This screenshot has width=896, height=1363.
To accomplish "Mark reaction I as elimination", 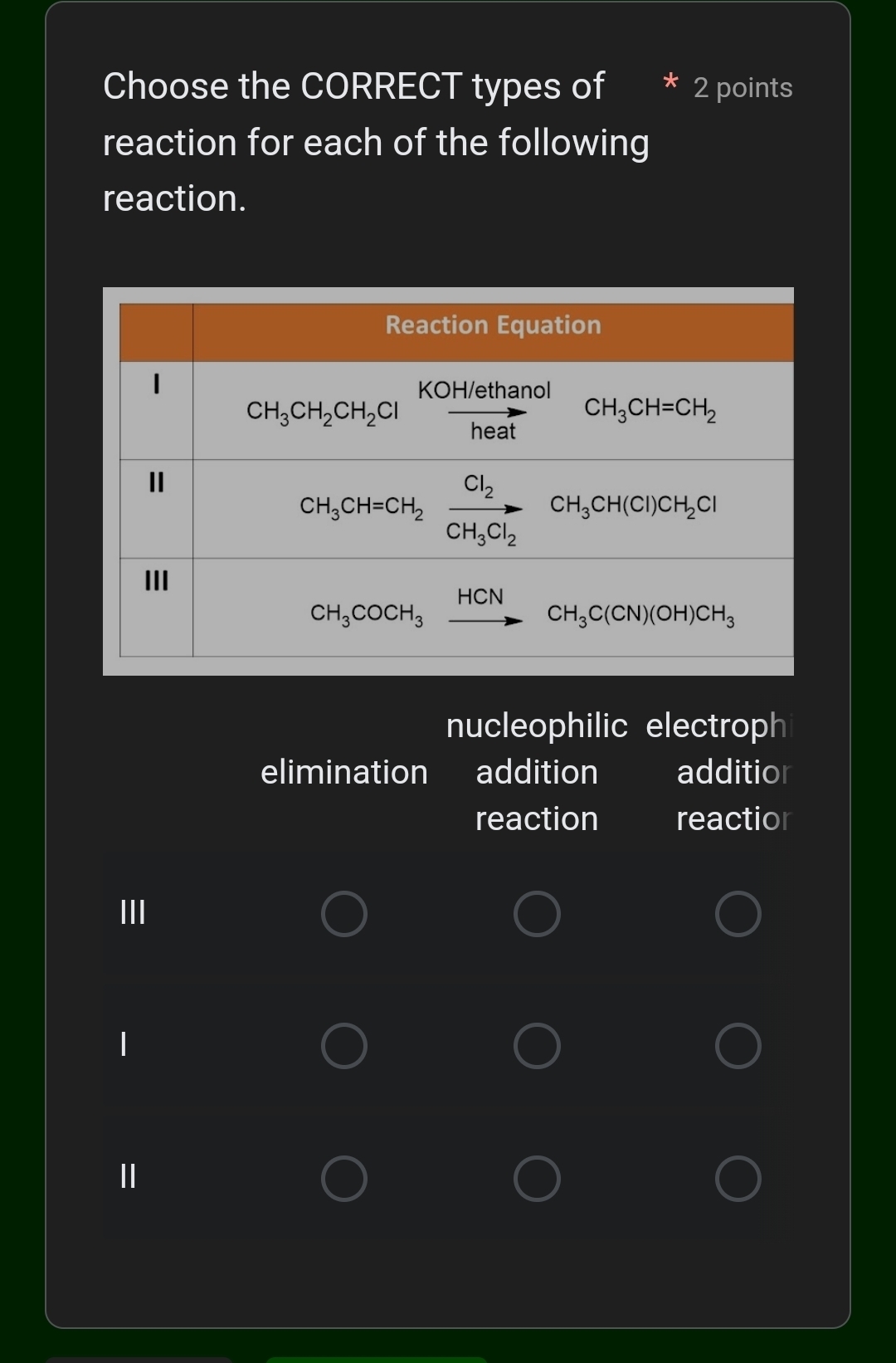I will coord(344,1045).
